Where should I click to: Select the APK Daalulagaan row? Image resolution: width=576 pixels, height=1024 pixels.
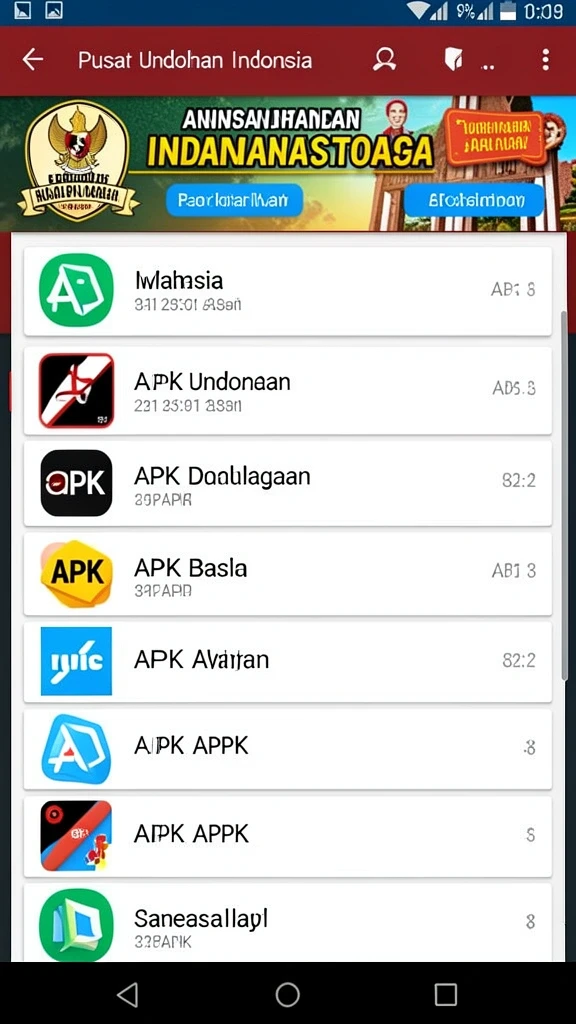coord(288,483)
